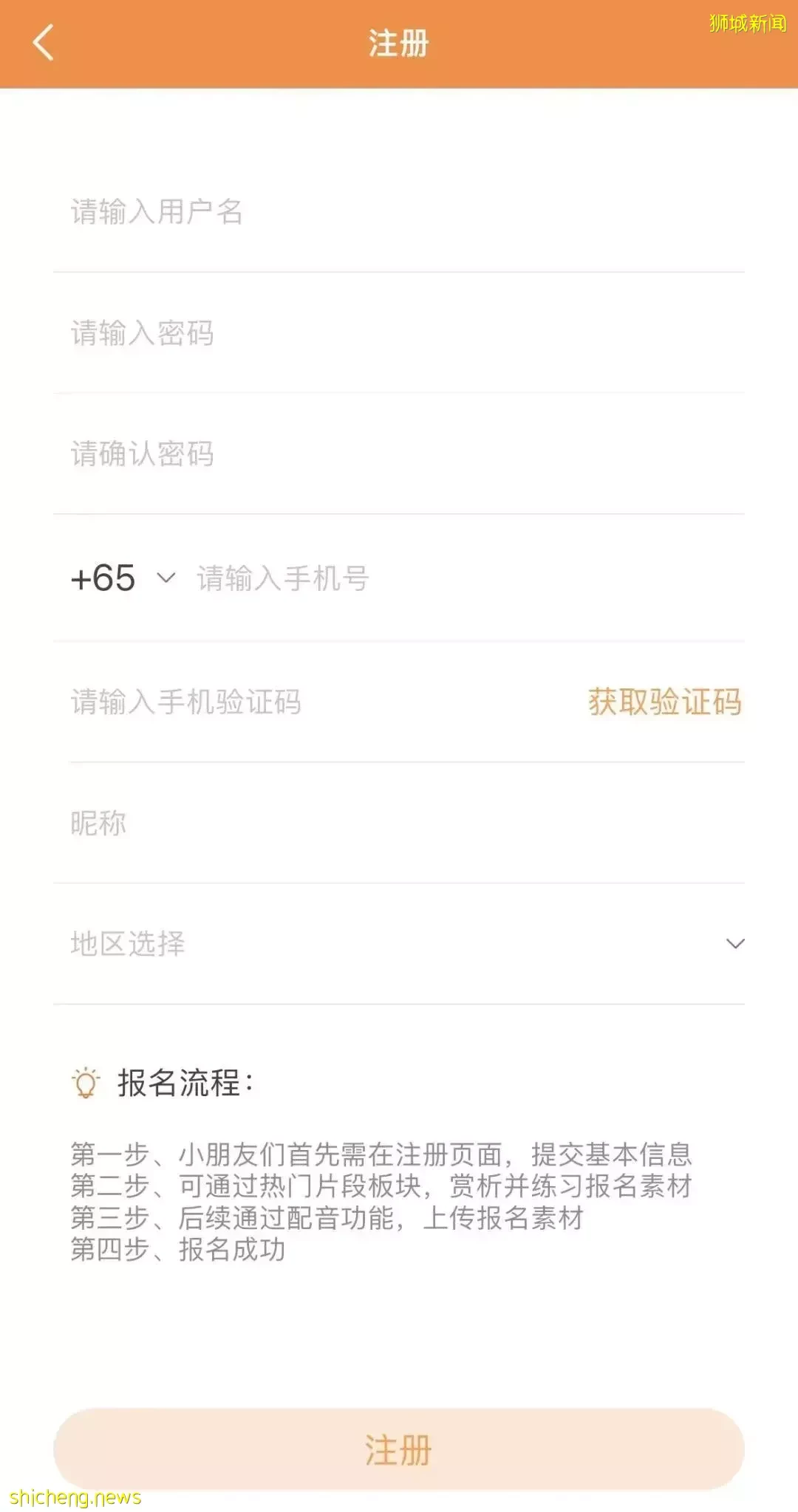Expand the 地区选择 region dropdown
This screenshot has width=798, height=1512.
tap(399, 944)
